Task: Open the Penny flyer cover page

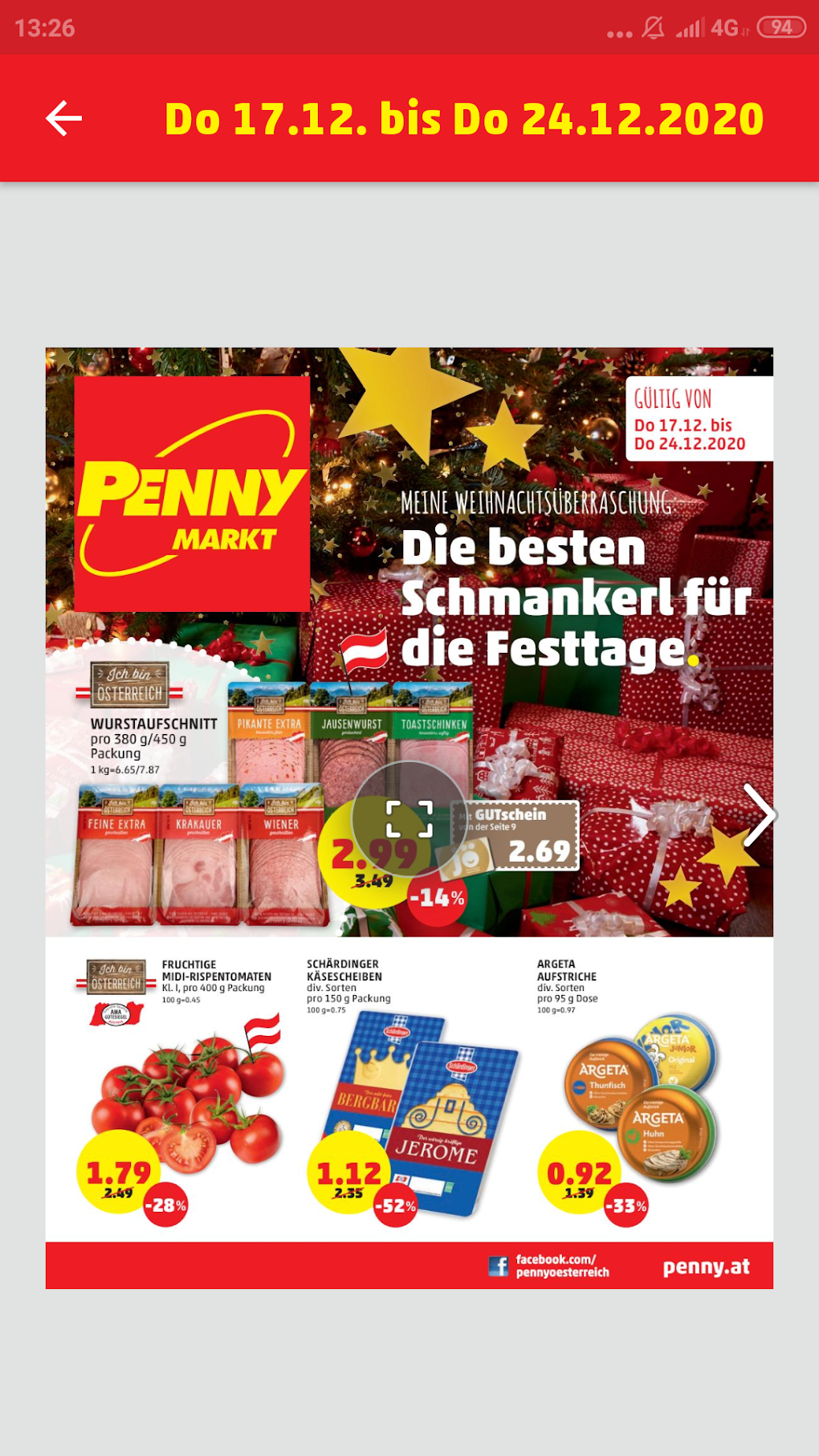Action: (x=409, y=818)
